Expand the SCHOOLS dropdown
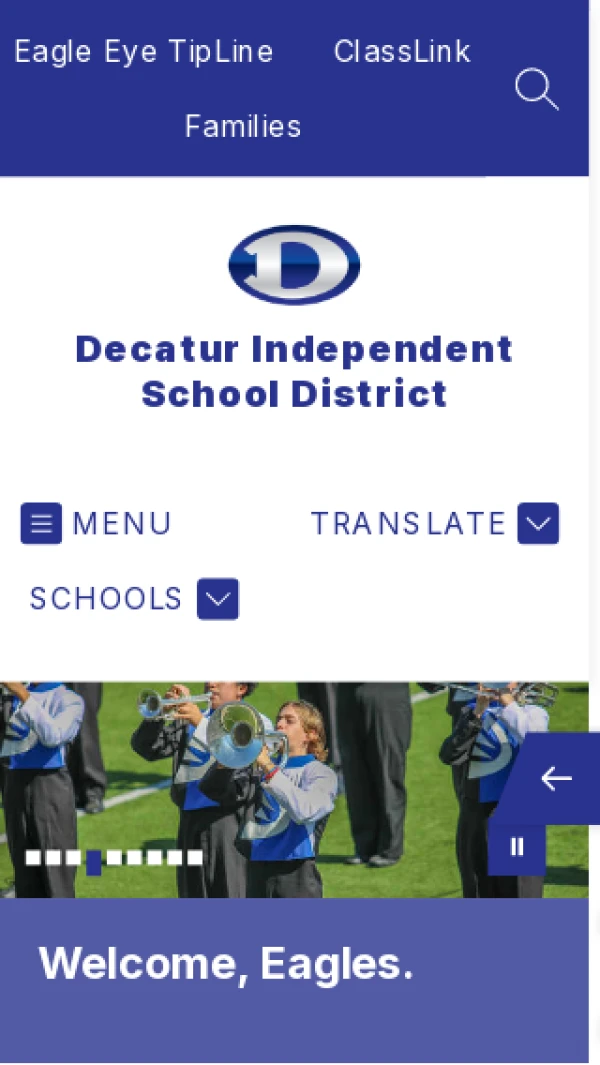The image size is (600, 1065). point(217,599)
